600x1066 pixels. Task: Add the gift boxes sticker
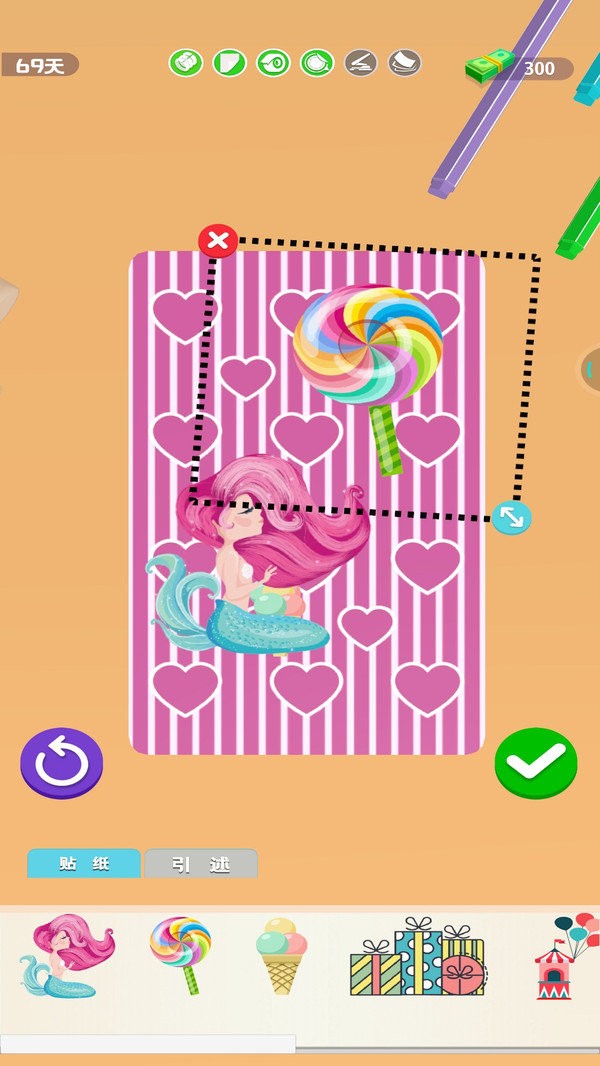[418, 957]
